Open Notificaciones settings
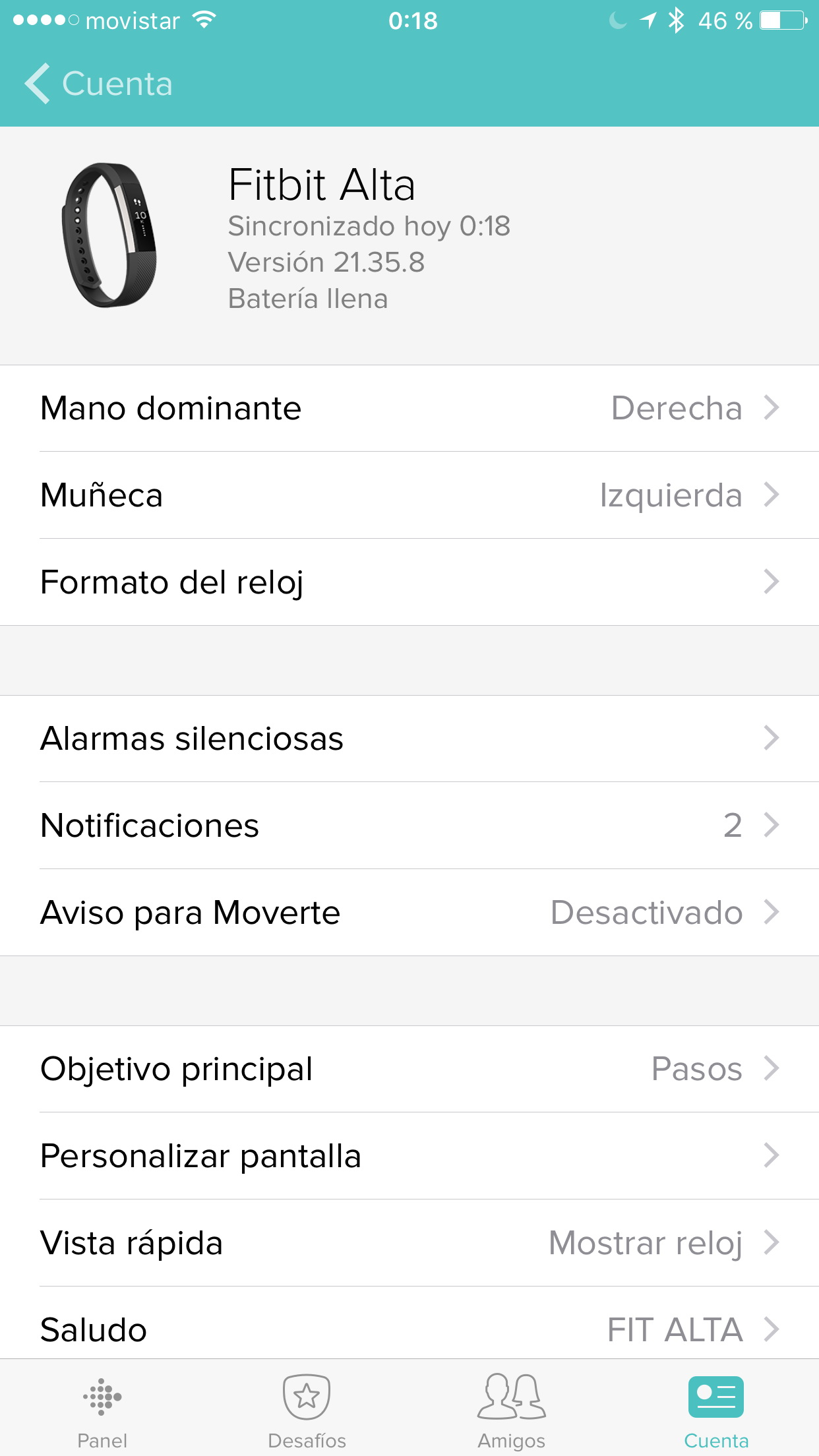819x1456 pixels. pyautogui.click(x=409, y=826)
